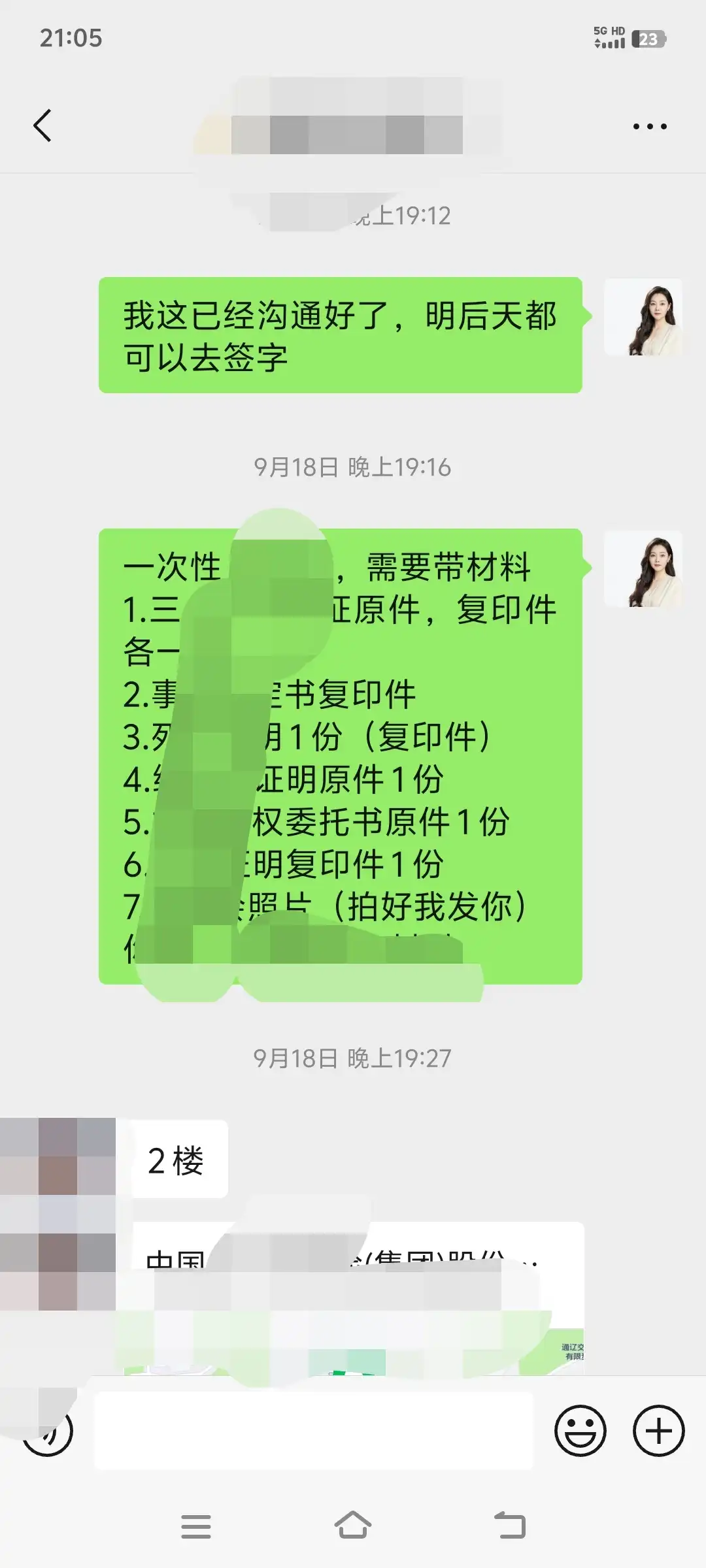The width and height of the screenshot is (706, 1568).
Task: Go back to the chat list
Action: pyautogui.click(x=42, y=125)
